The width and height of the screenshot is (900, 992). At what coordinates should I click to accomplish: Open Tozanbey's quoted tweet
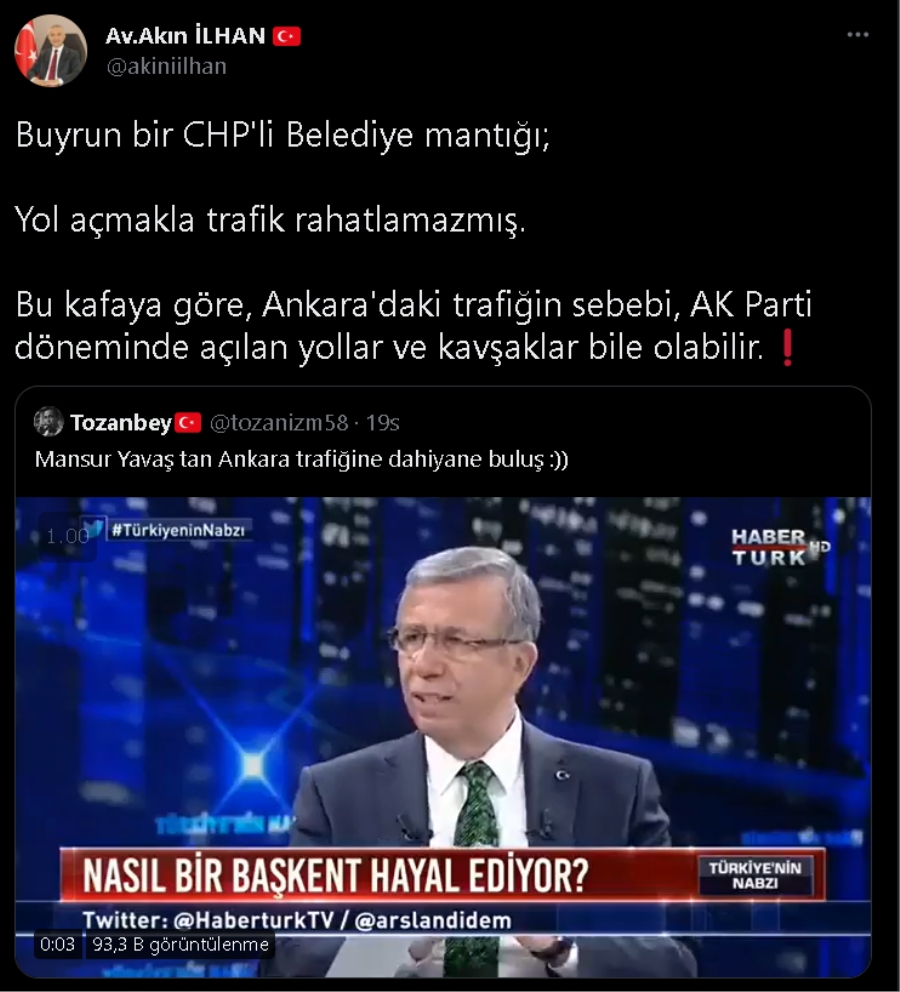coord(301,459)
